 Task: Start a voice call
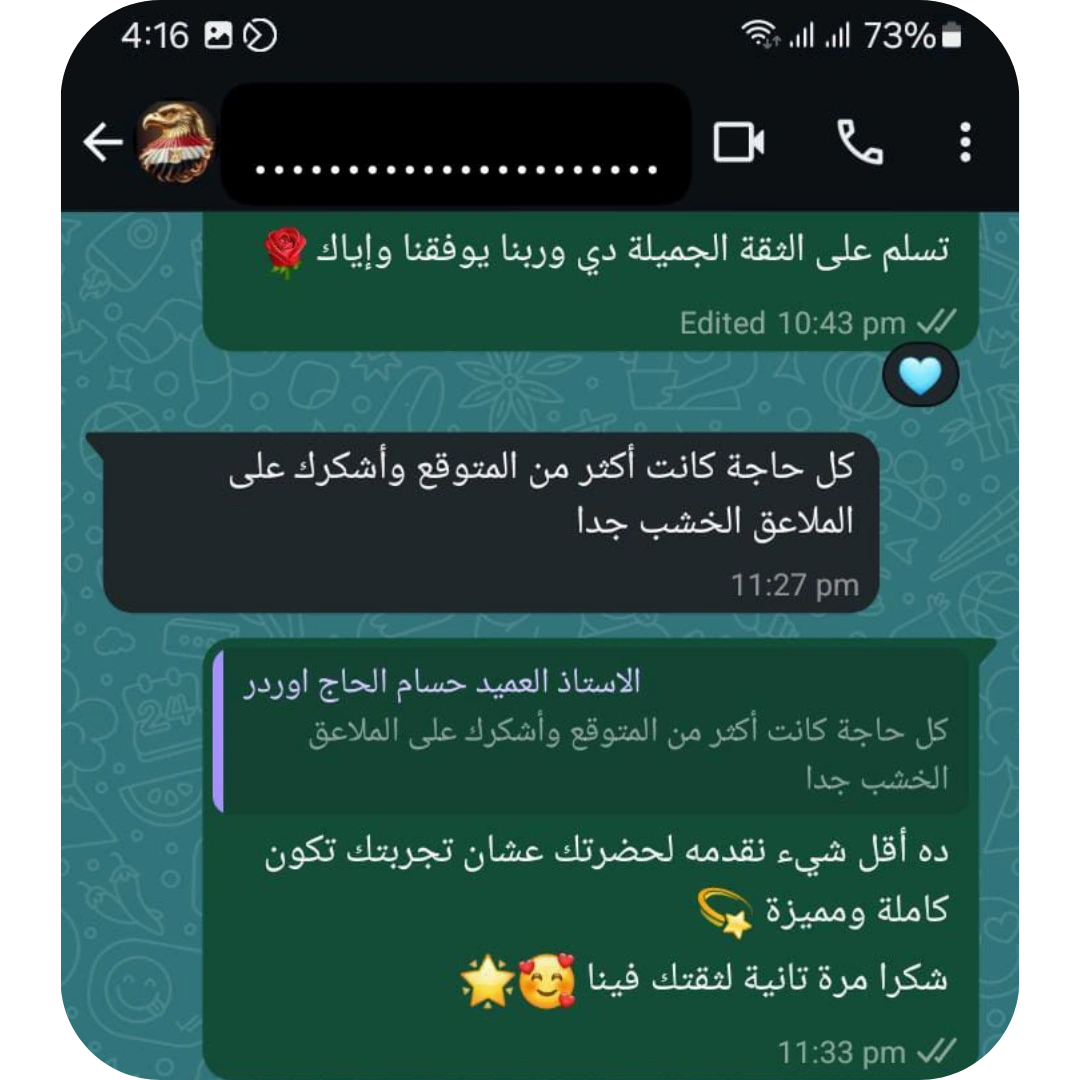click(859, 143)
